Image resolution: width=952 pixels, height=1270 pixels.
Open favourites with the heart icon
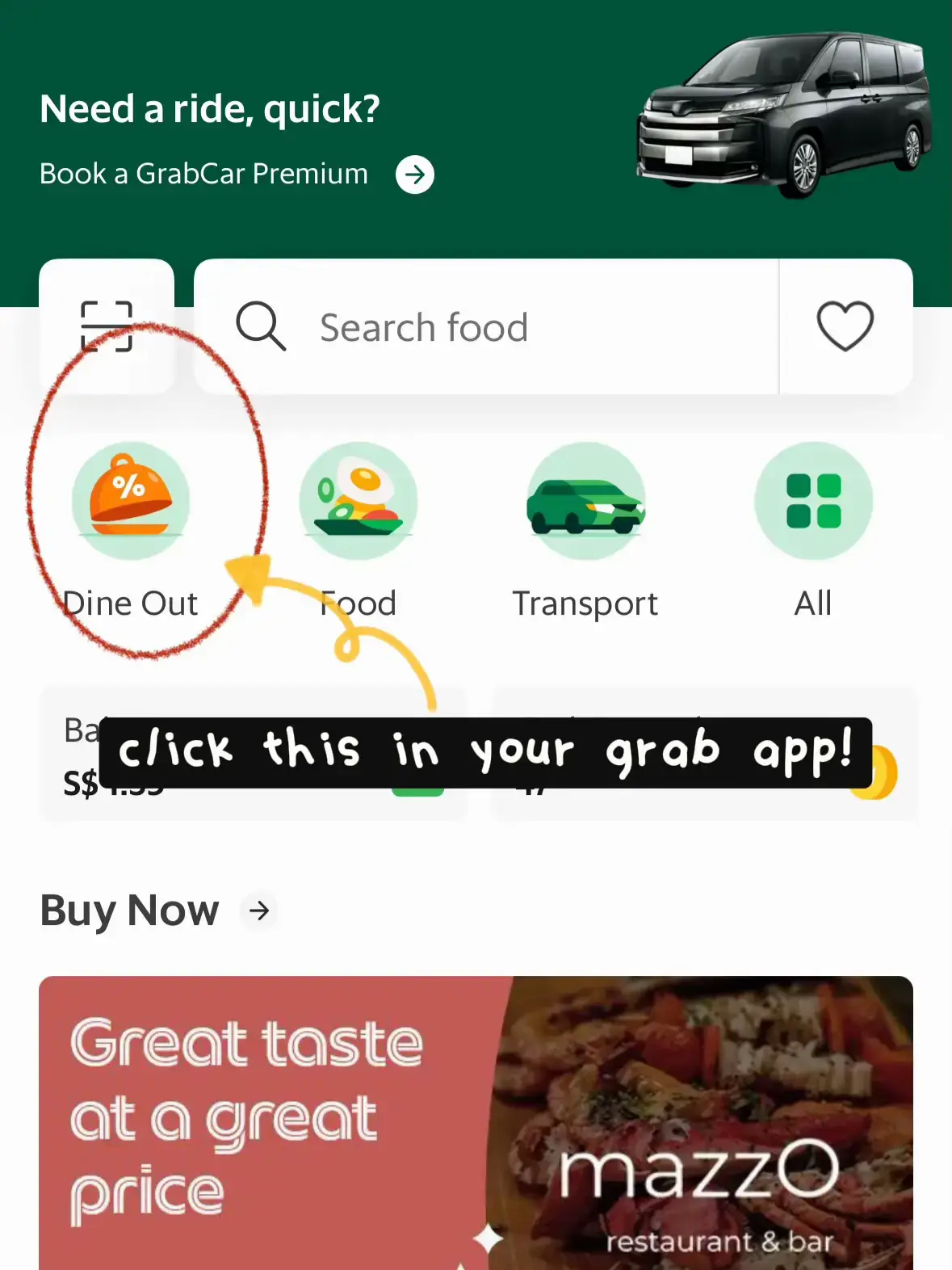pyautogui.click(x=845, y=326)
